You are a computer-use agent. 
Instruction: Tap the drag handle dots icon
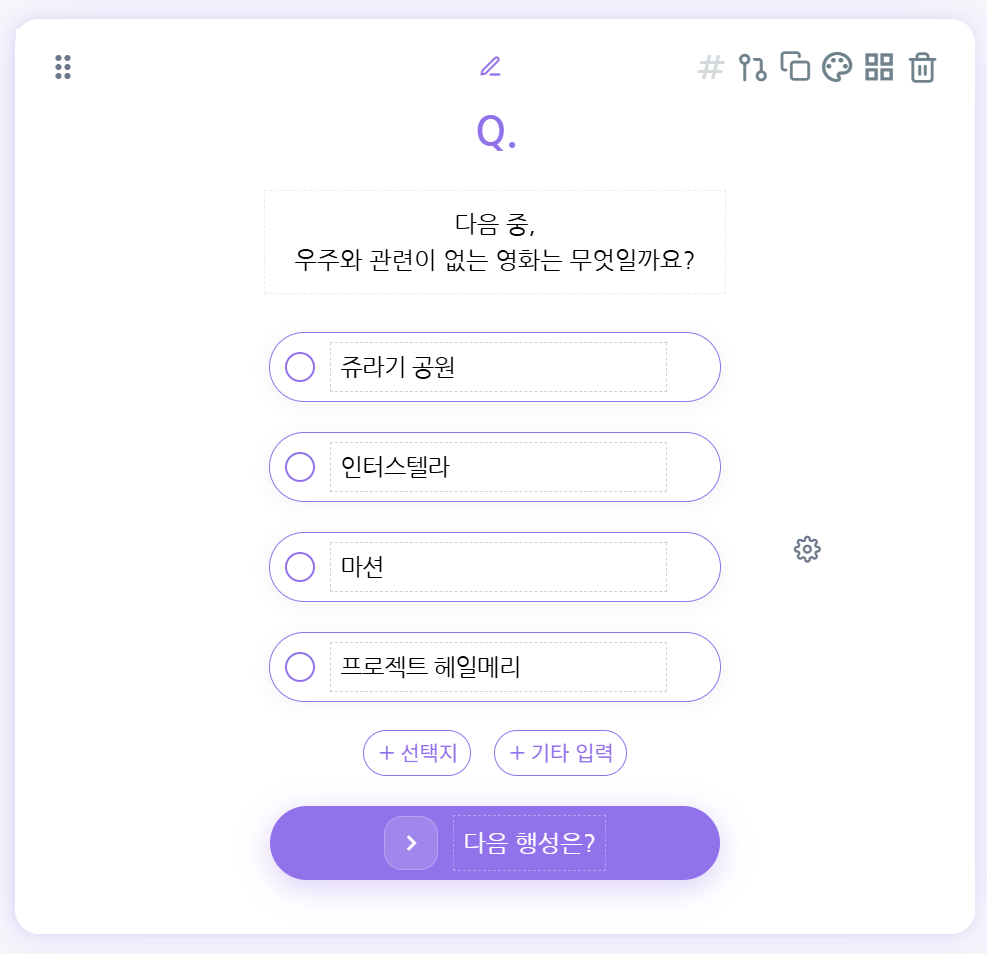click(63, 67)
